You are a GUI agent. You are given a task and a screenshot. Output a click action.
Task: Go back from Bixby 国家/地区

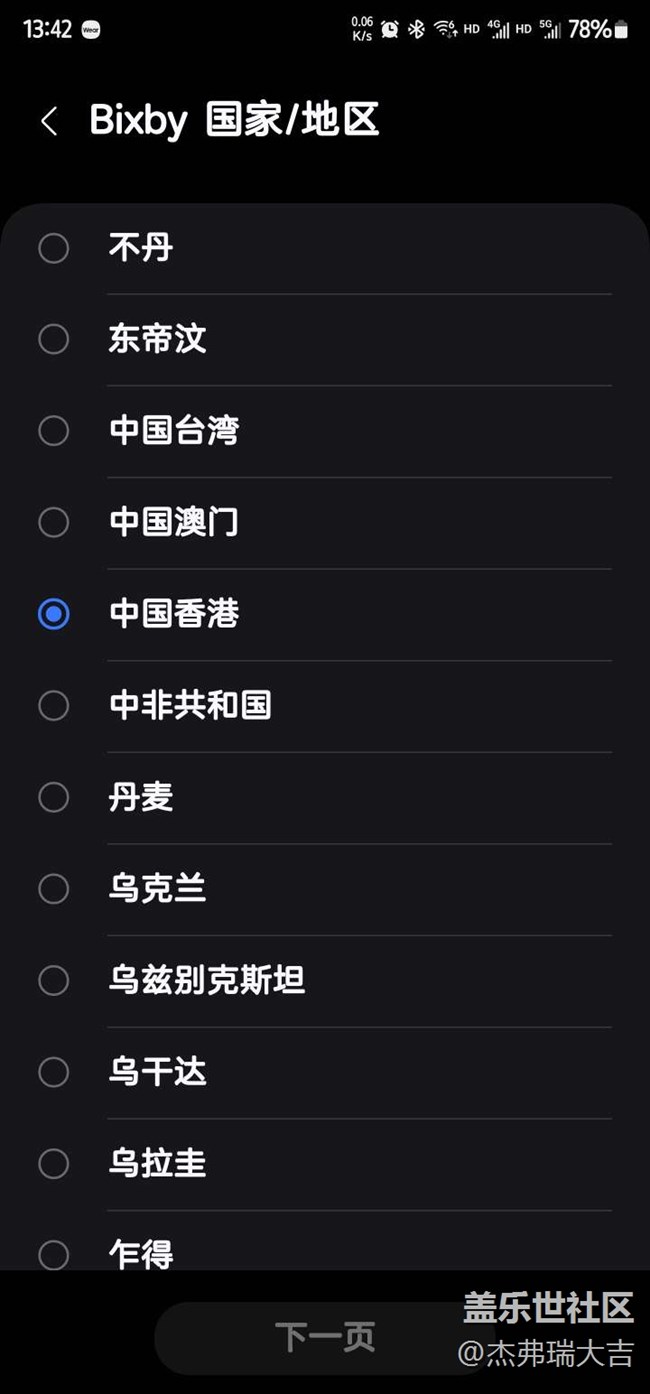click(49, 122)
